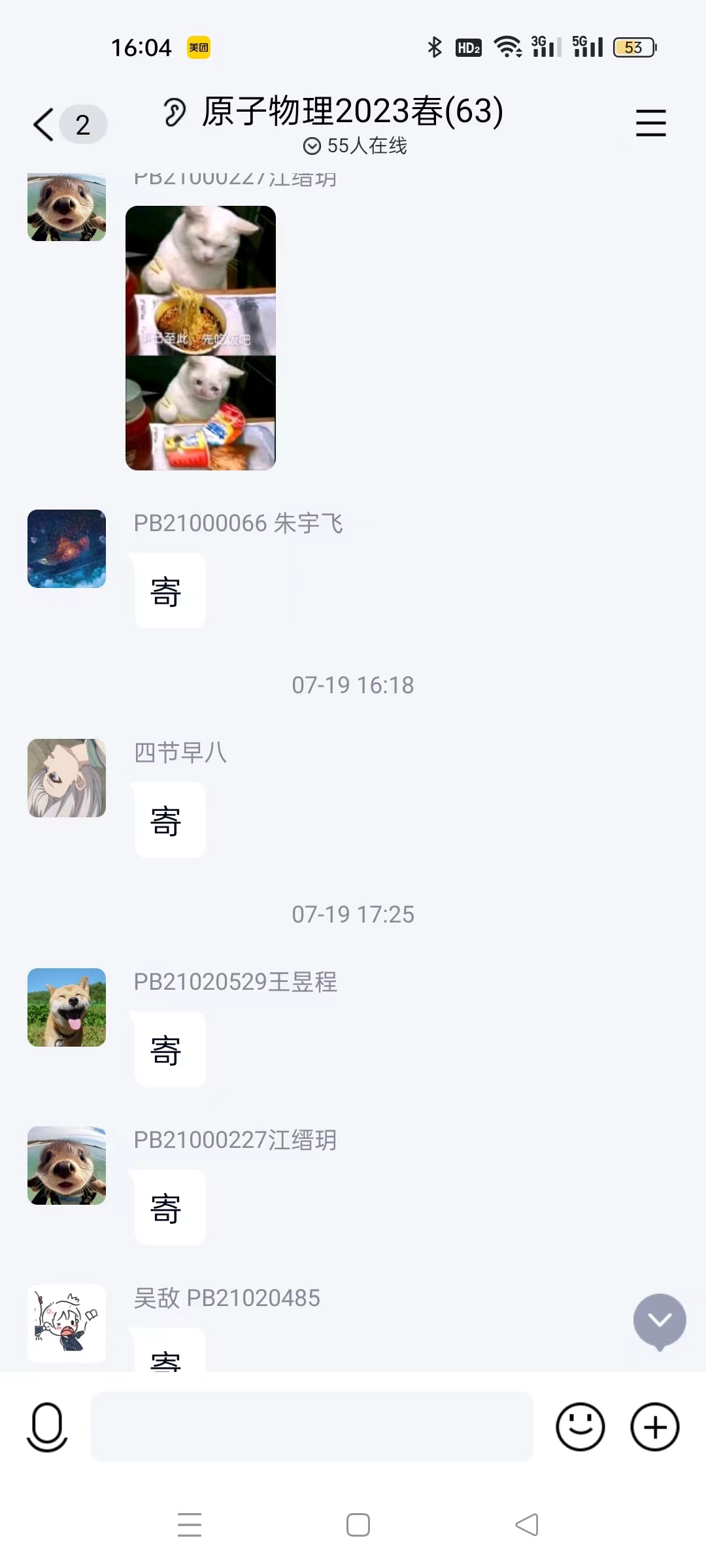This screenshot has height=1568, width=706.
Task: Open 吴敌's cartoon avatar profile
Action: [67, 1324]
